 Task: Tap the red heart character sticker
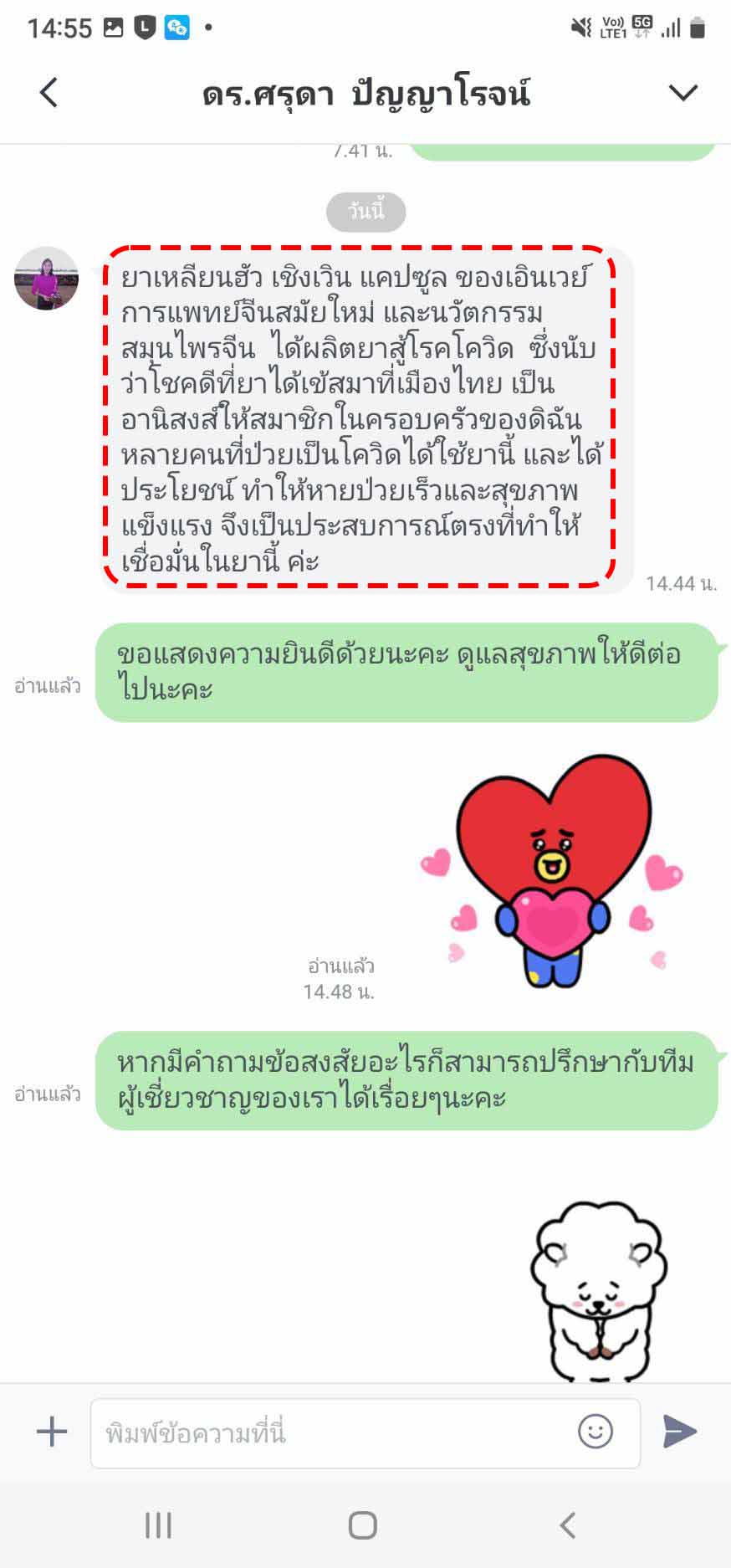[x=552, y=871]
